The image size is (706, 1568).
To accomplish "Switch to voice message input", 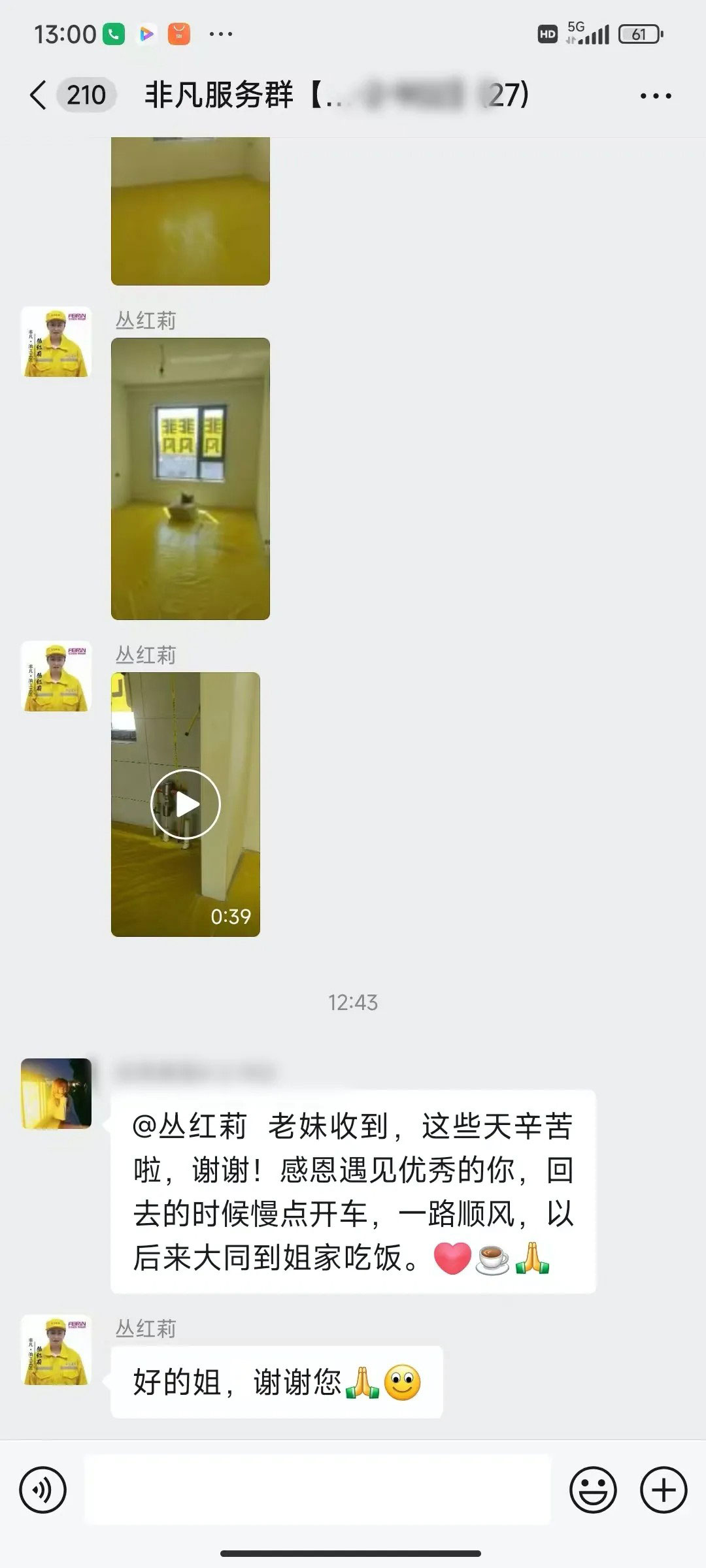I will pos(43,1490).
